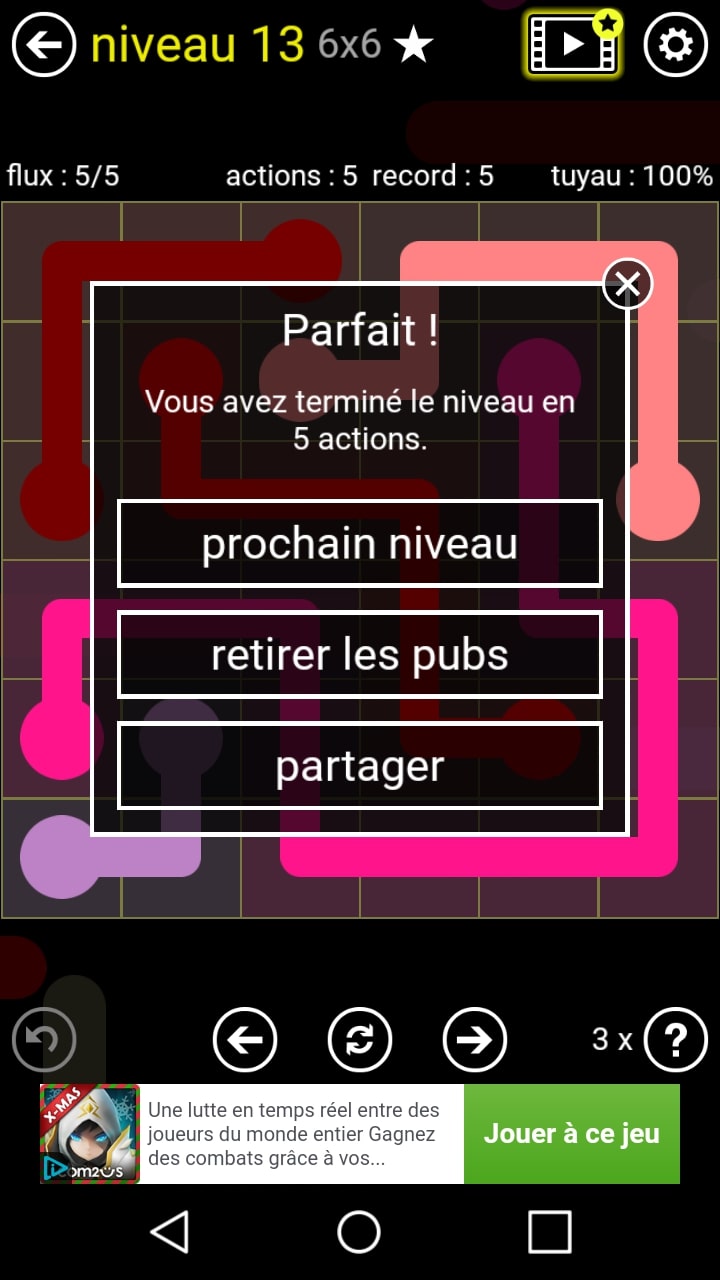Undo the last action
The image size is (720, 1280).
(44, 1040)
